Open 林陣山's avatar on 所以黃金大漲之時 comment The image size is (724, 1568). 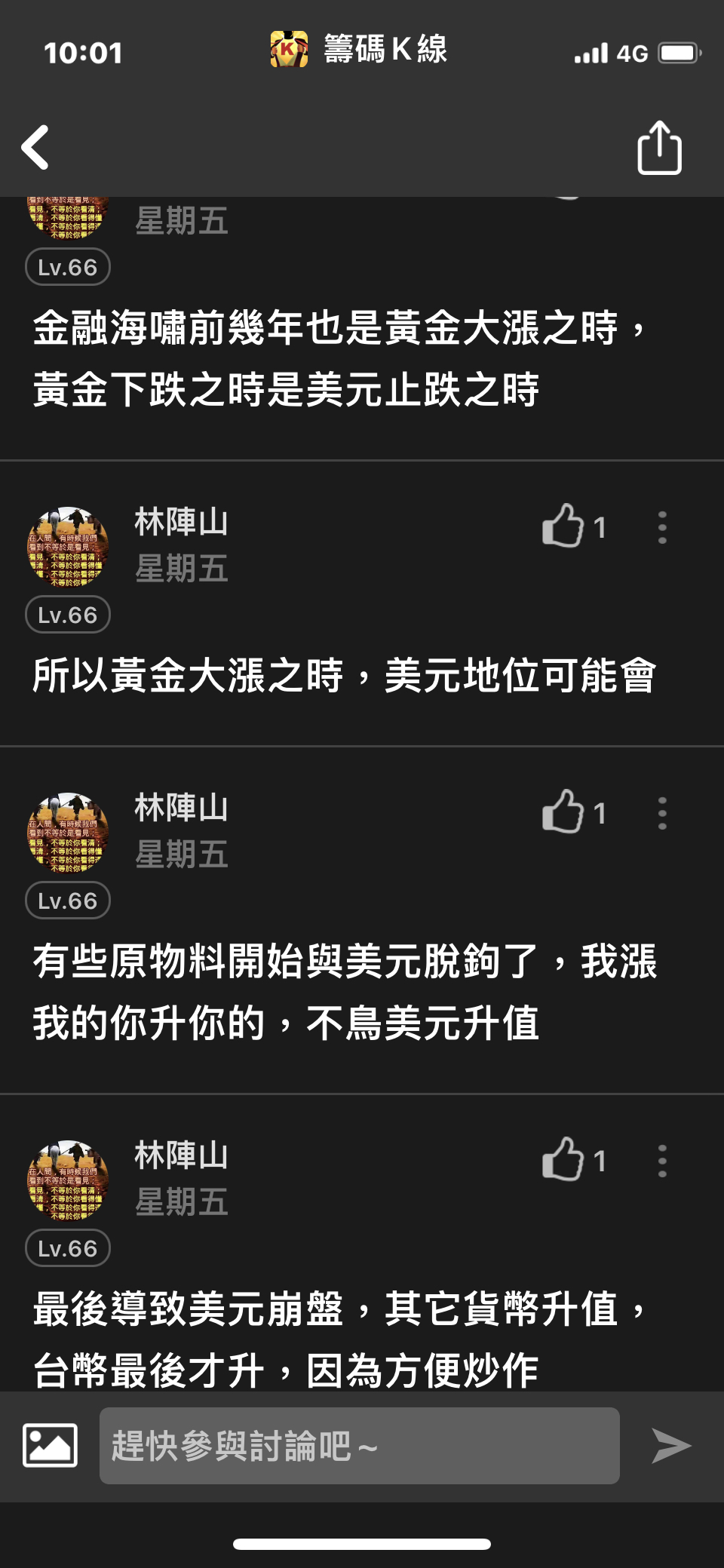point(68,547)
